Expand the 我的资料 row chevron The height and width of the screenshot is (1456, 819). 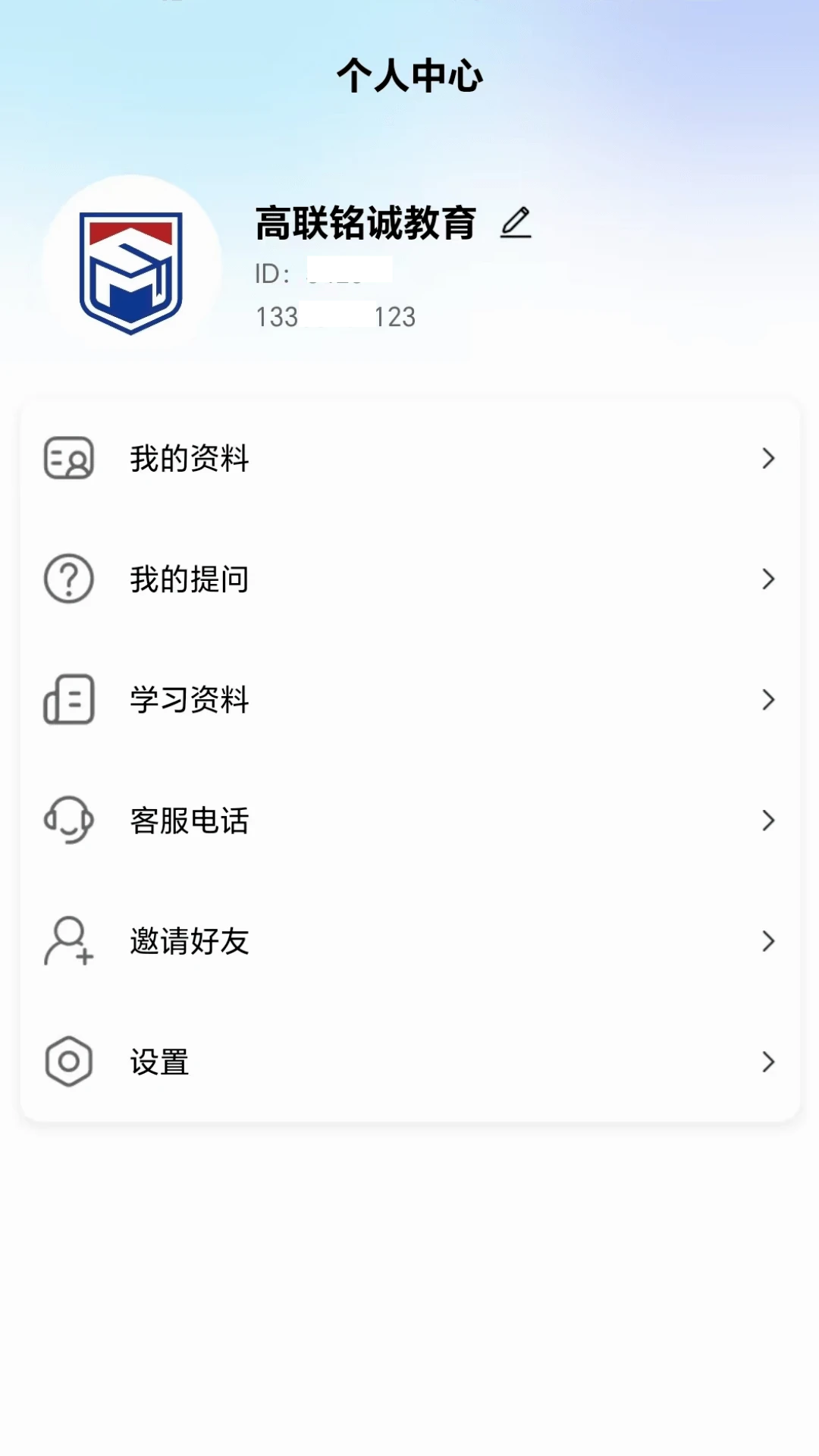click(768, 458)
